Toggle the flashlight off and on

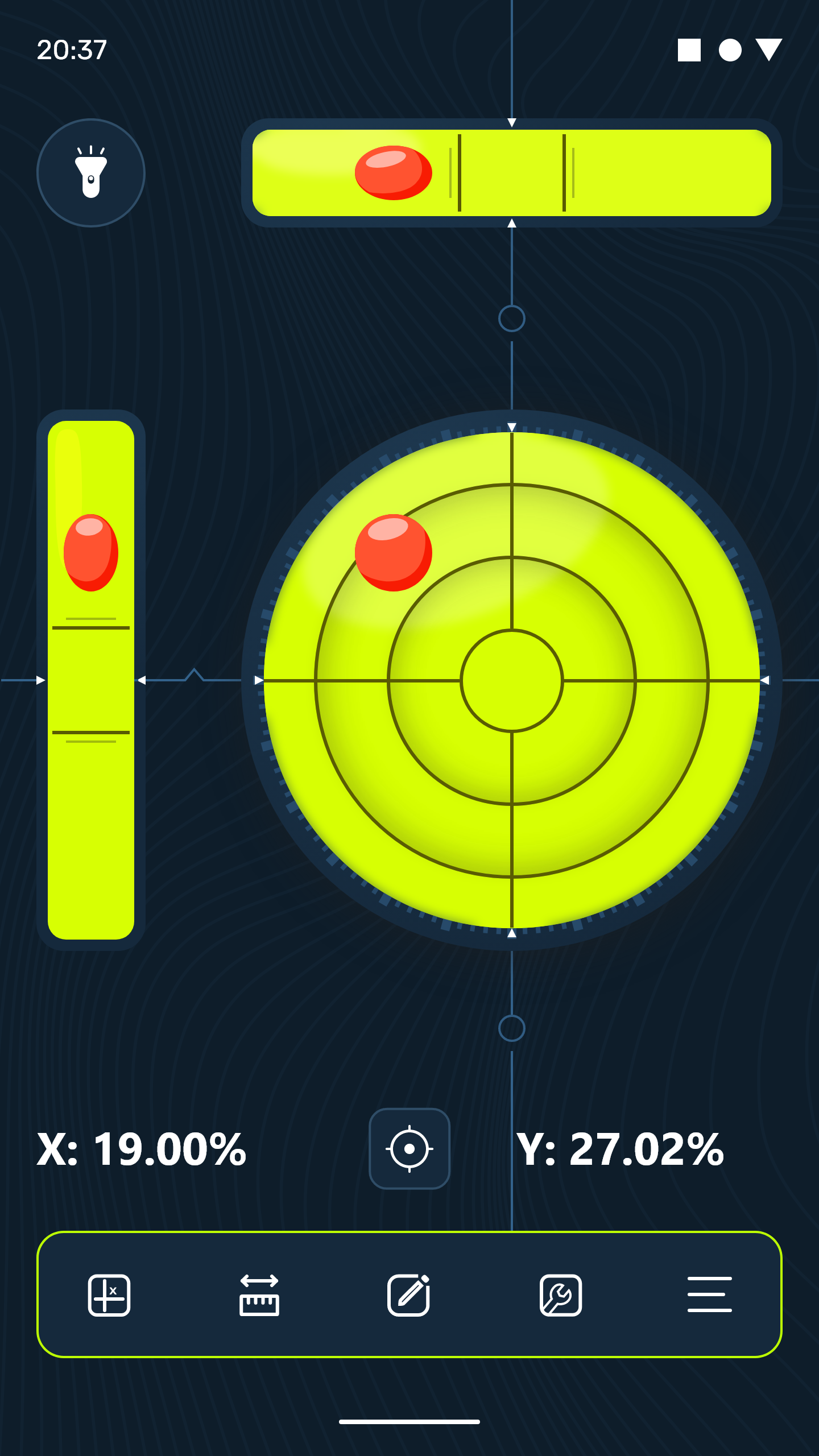tap(90, 172)
